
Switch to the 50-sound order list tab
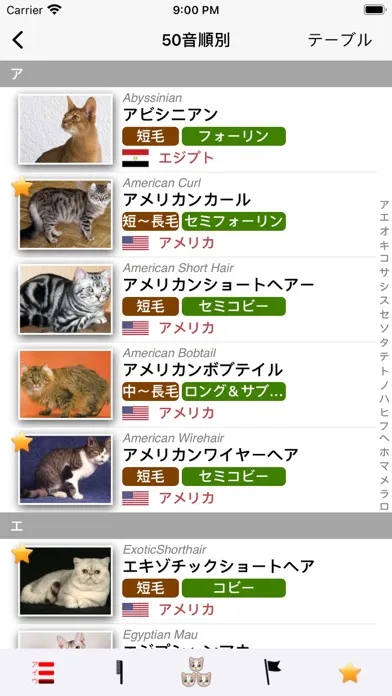[43, 672]
